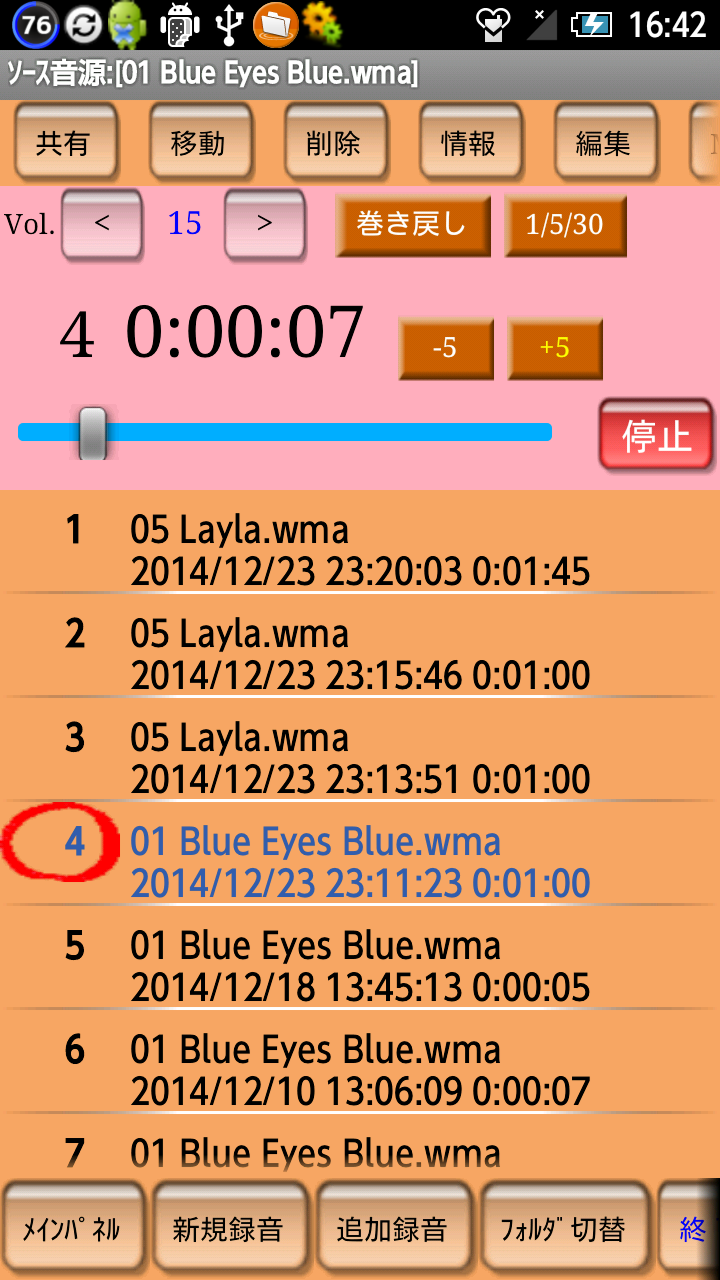Delete the recording with the 削除 button
This screenshot has height=1280, width=720.
[x=333, y=144]
